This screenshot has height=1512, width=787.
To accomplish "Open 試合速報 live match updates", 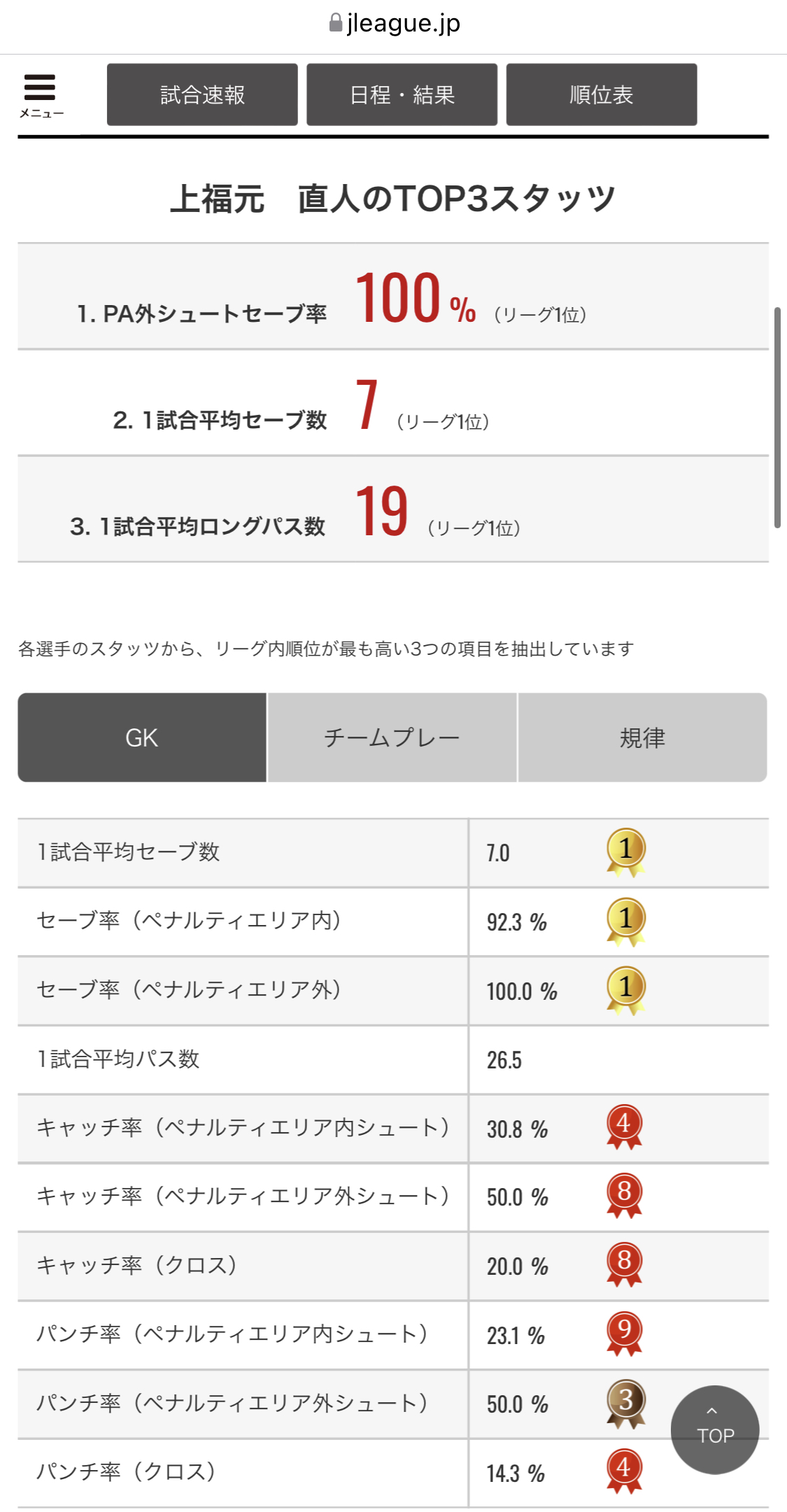I will coord(202,94).
